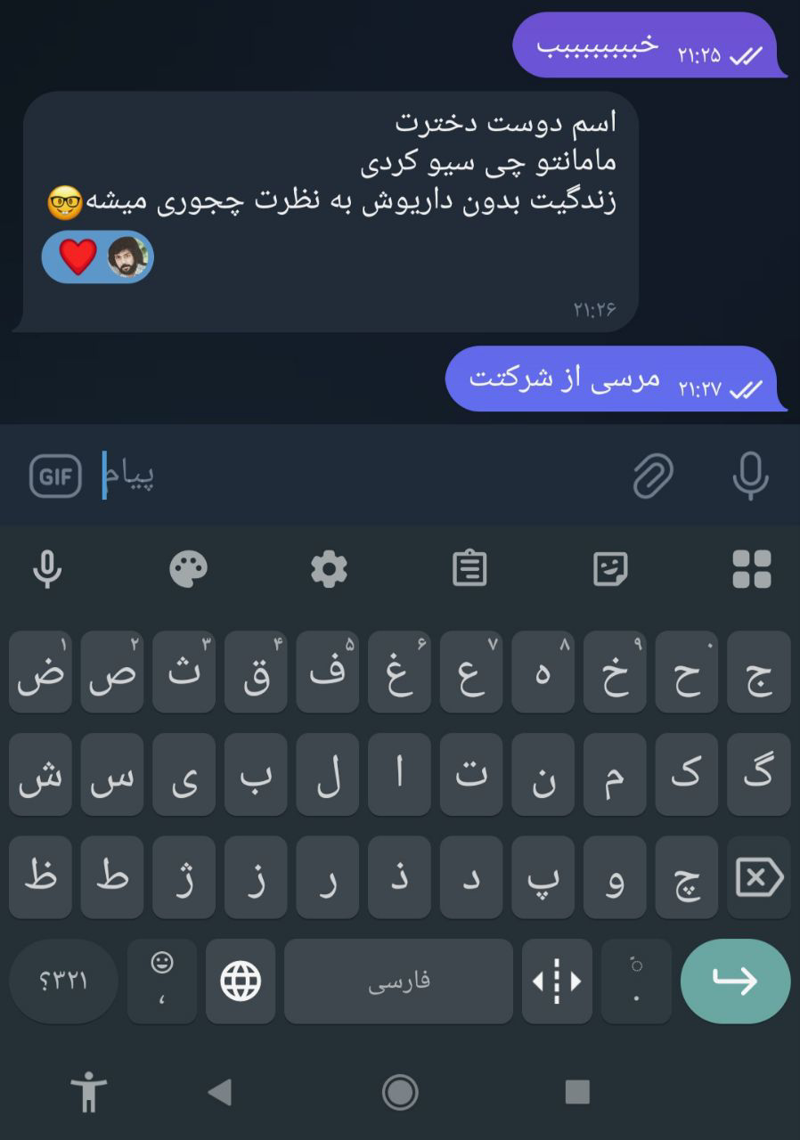
Task: Open the accessibility shortcut button
Action: pos(88,1092)
